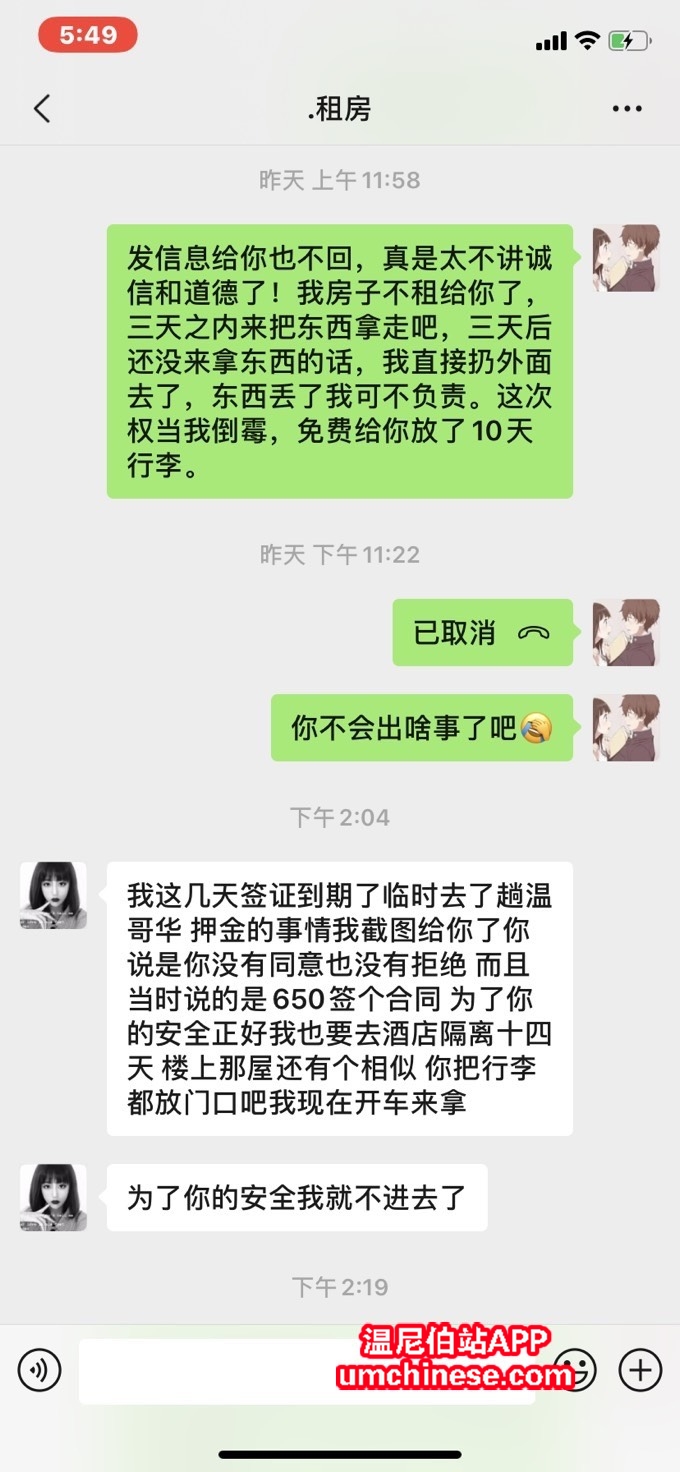
Task: Open sender avatar beside '为了你的安全我就不进去了'
Action: click(53, 1197)
